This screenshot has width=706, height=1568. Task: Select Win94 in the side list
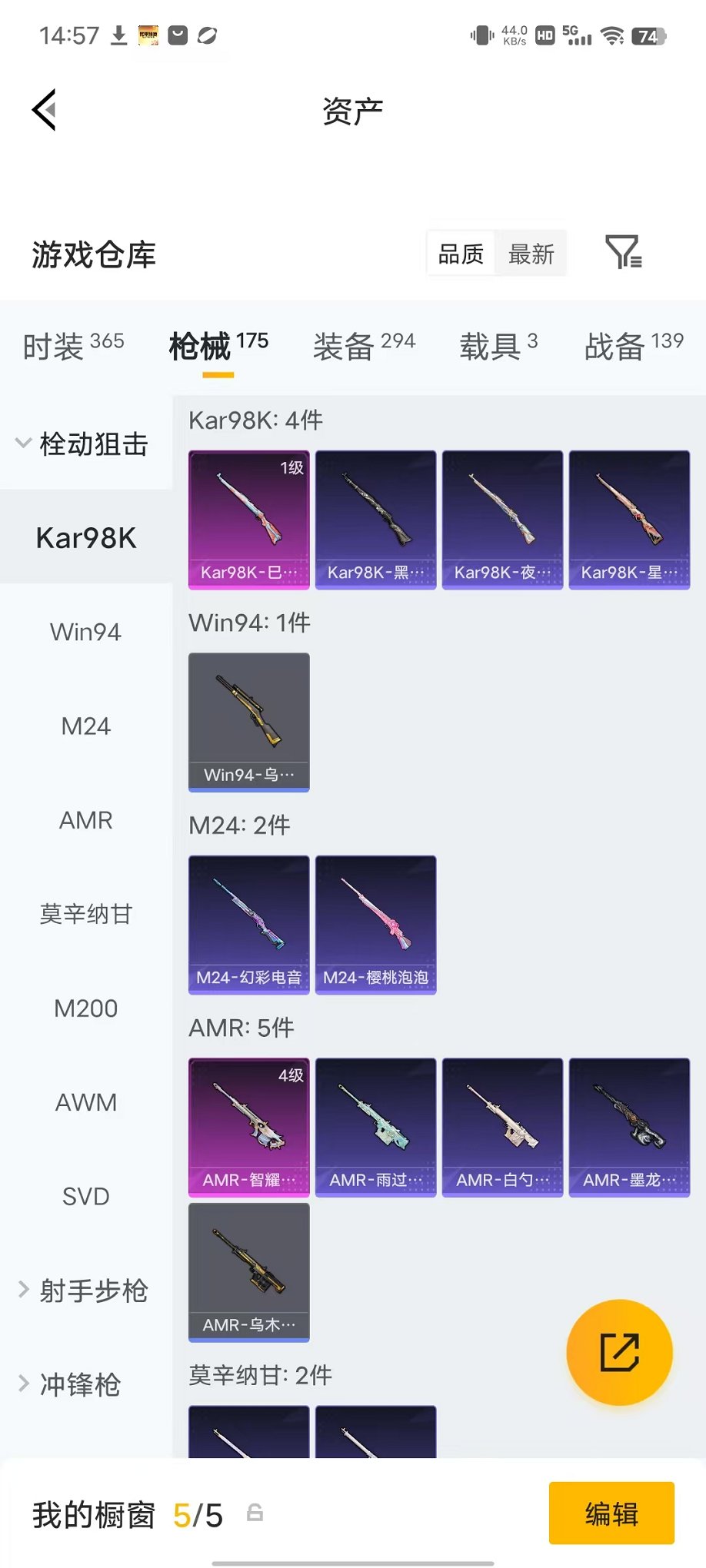coord(86,632)
